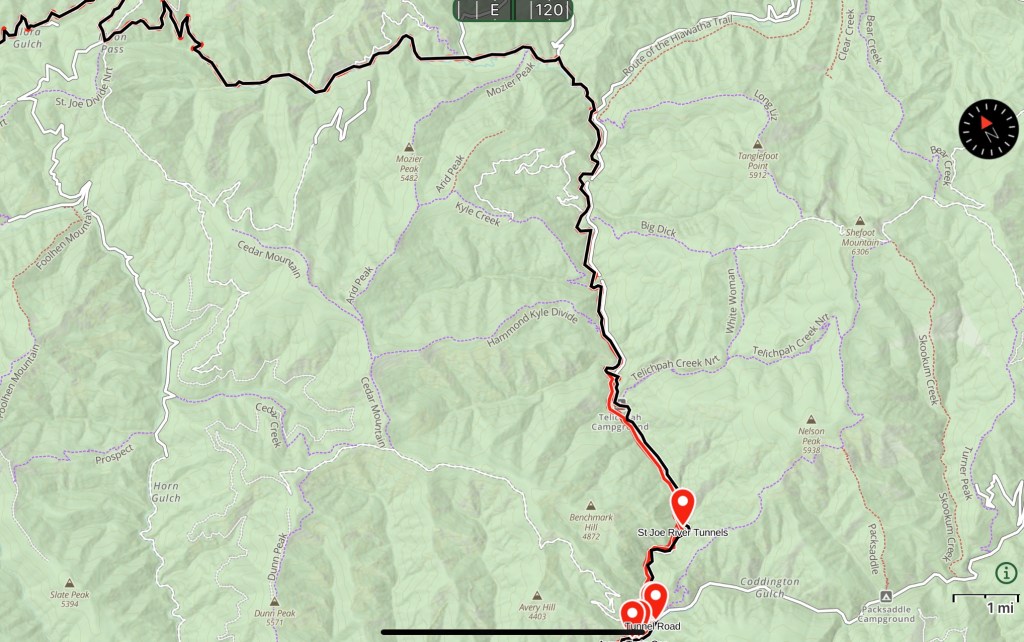The width and height of the screenshot is (1024, 642).
Task: Select the St Joe River Tunnels pin
Action: (683, 503)
